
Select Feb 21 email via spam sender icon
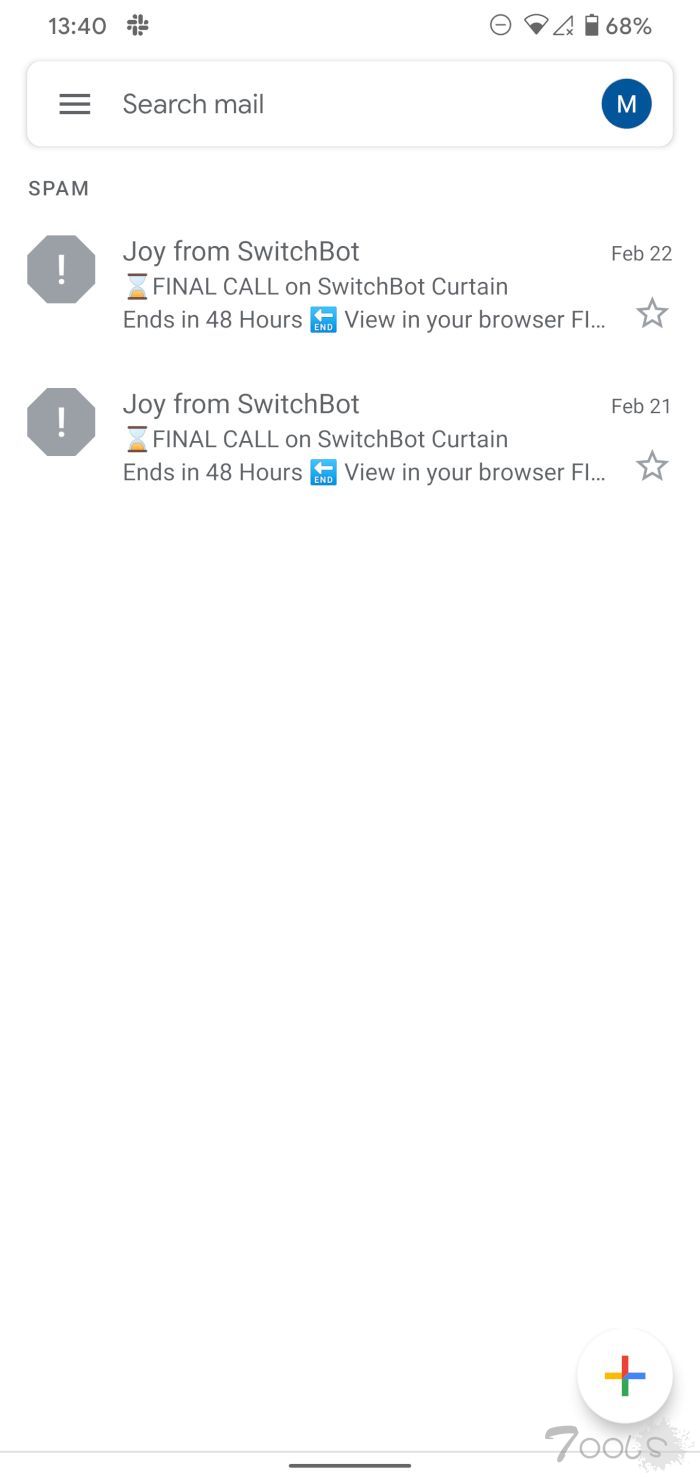(61, 422)
